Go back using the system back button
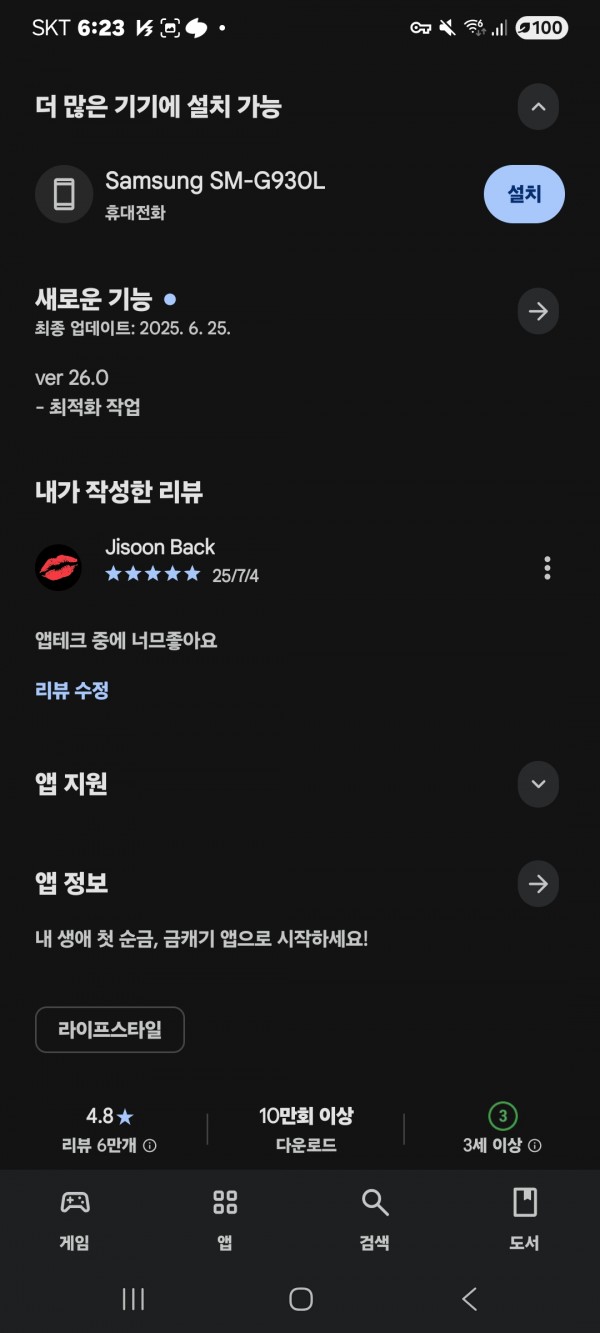The width and height of the screenshot is (600, 1333). coord(469,1299)
